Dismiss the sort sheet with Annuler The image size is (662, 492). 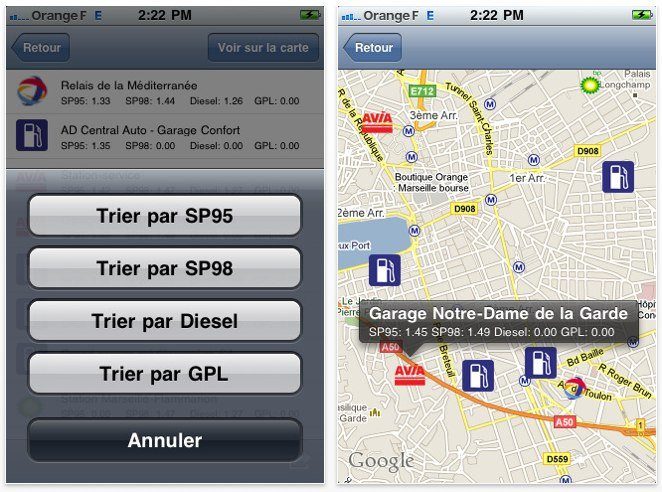pyautogui.click(x=164, y=440)
